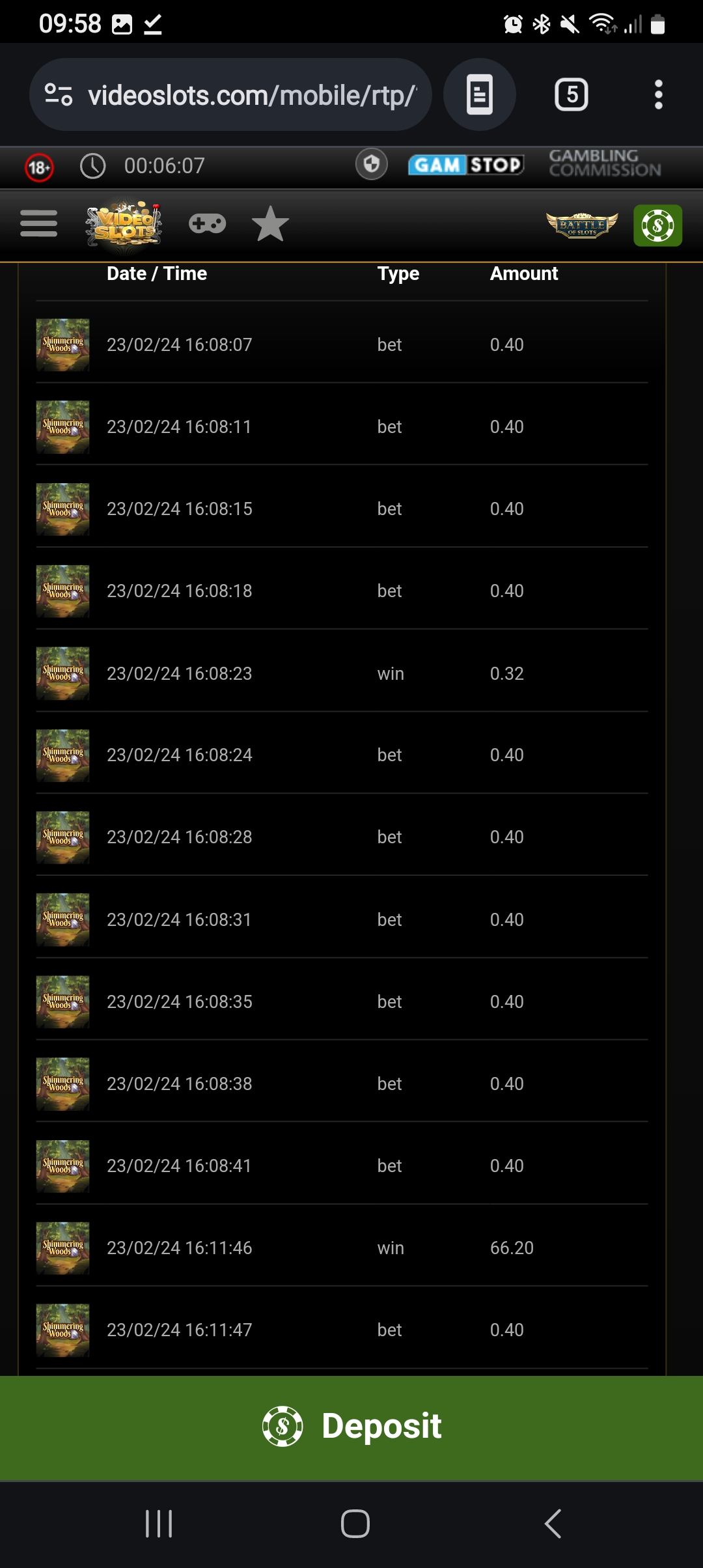The width and height of the screenshot is (703, 1568).
Task: Tap the shield responsible gaming icon
Action: coord(372,164)
